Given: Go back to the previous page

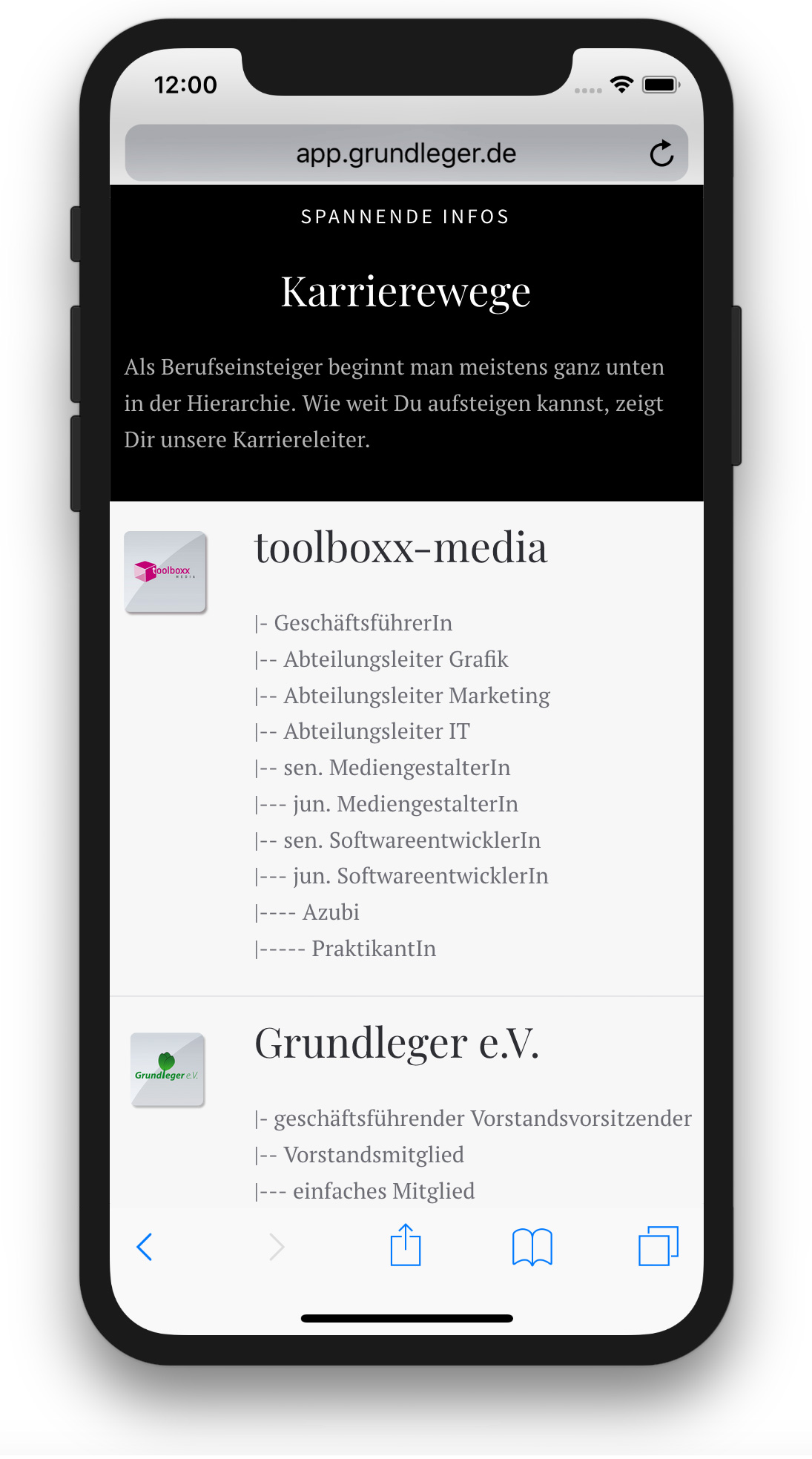Looking at the screenshot, I should coord(145,1247).
